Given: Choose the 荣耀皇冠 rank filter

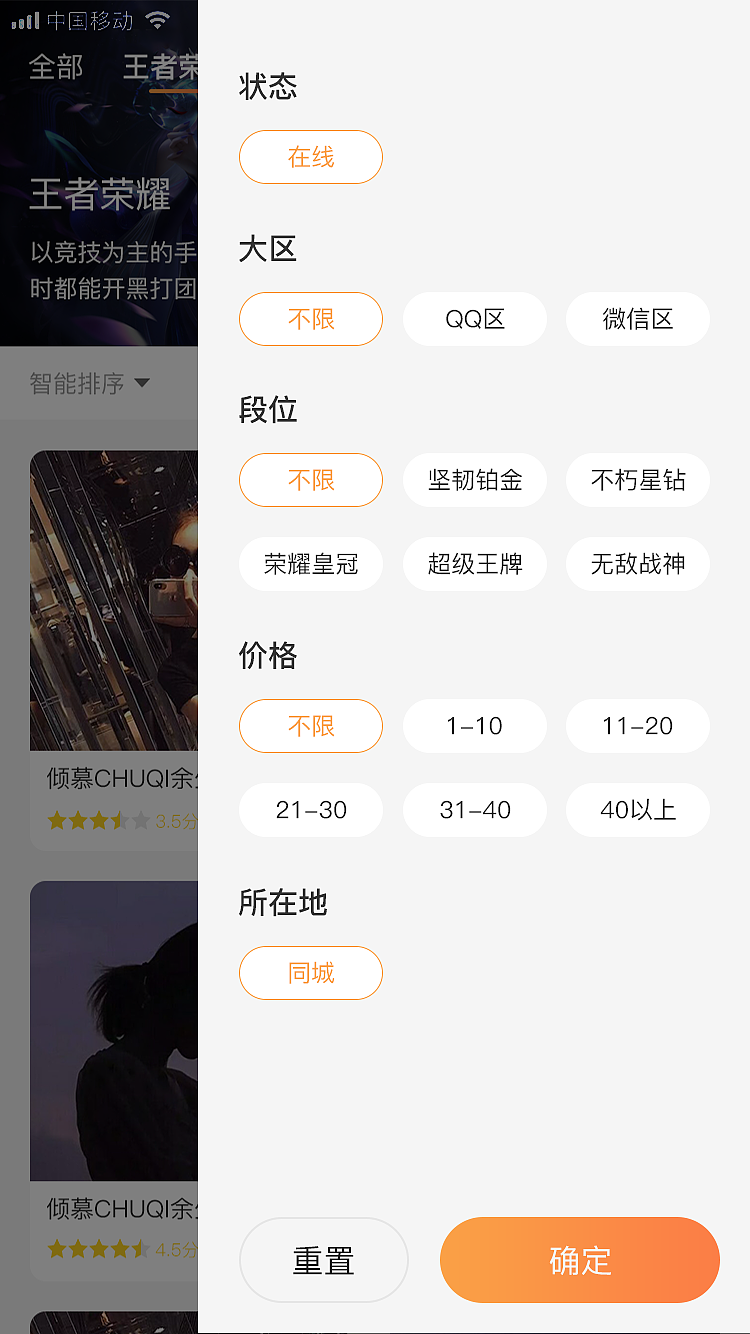Looking at the screenshot, I should tap(311, 564).
